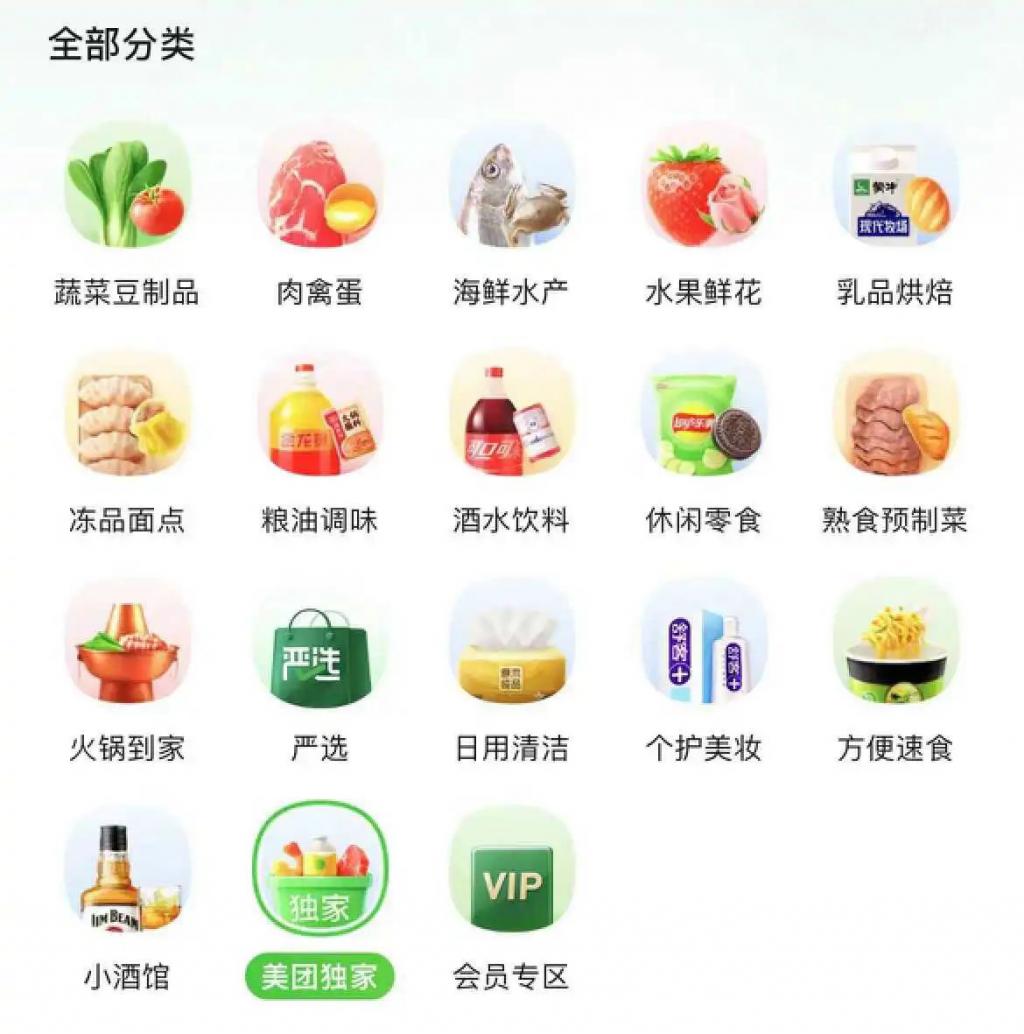
Task: Browse the 水果鲜花 category
Action: coord(703,187)
